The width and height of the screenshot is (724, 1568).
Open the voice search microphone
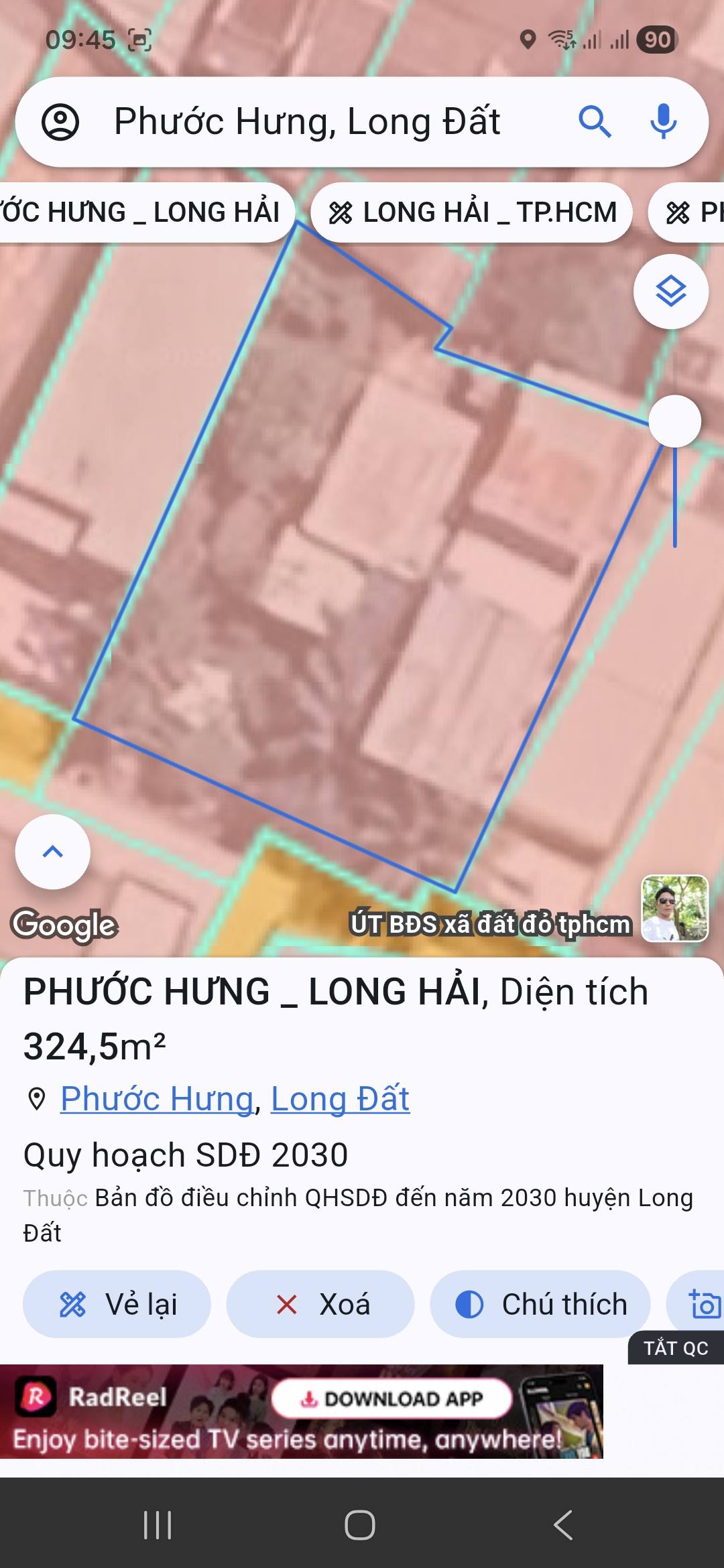(663, 121)
